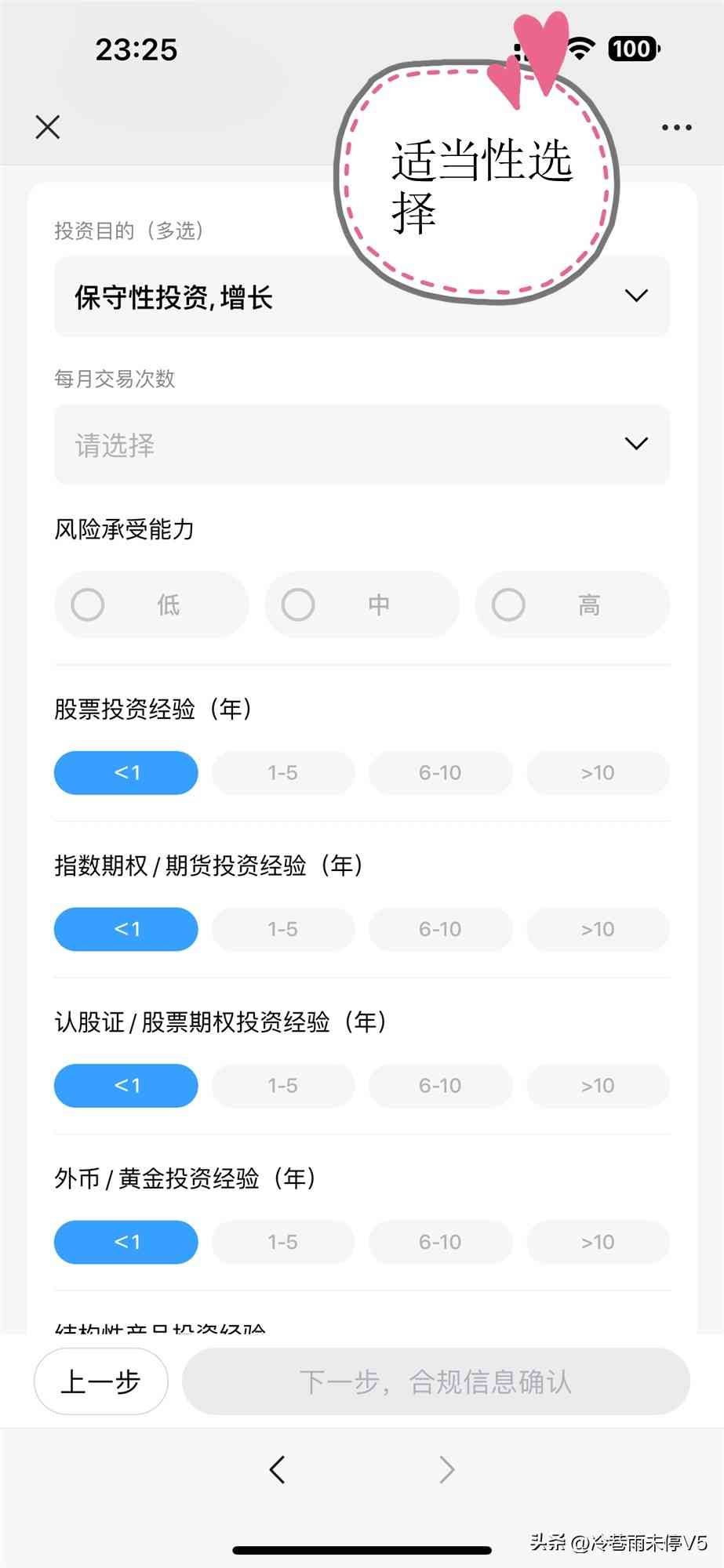Select 高 risk tolerance
724x1568 pixels.
click(572, 604)
